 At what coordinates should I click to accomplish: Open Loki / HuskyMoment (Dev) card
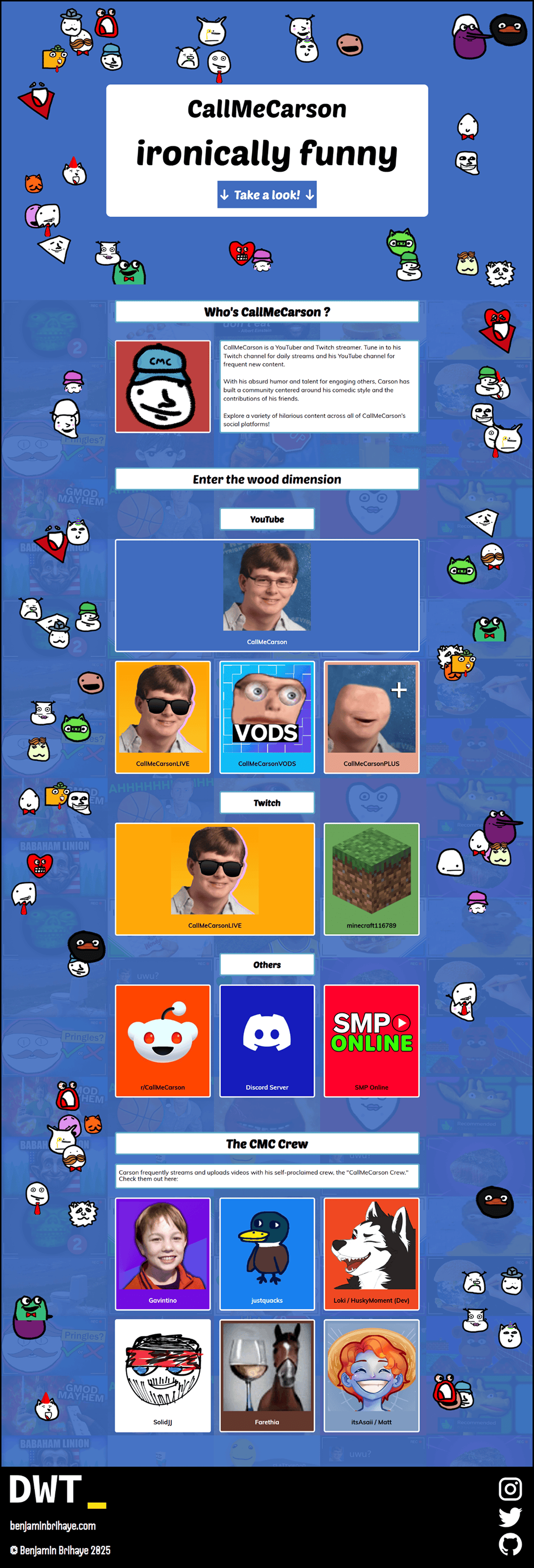[x=371, y=1253]
